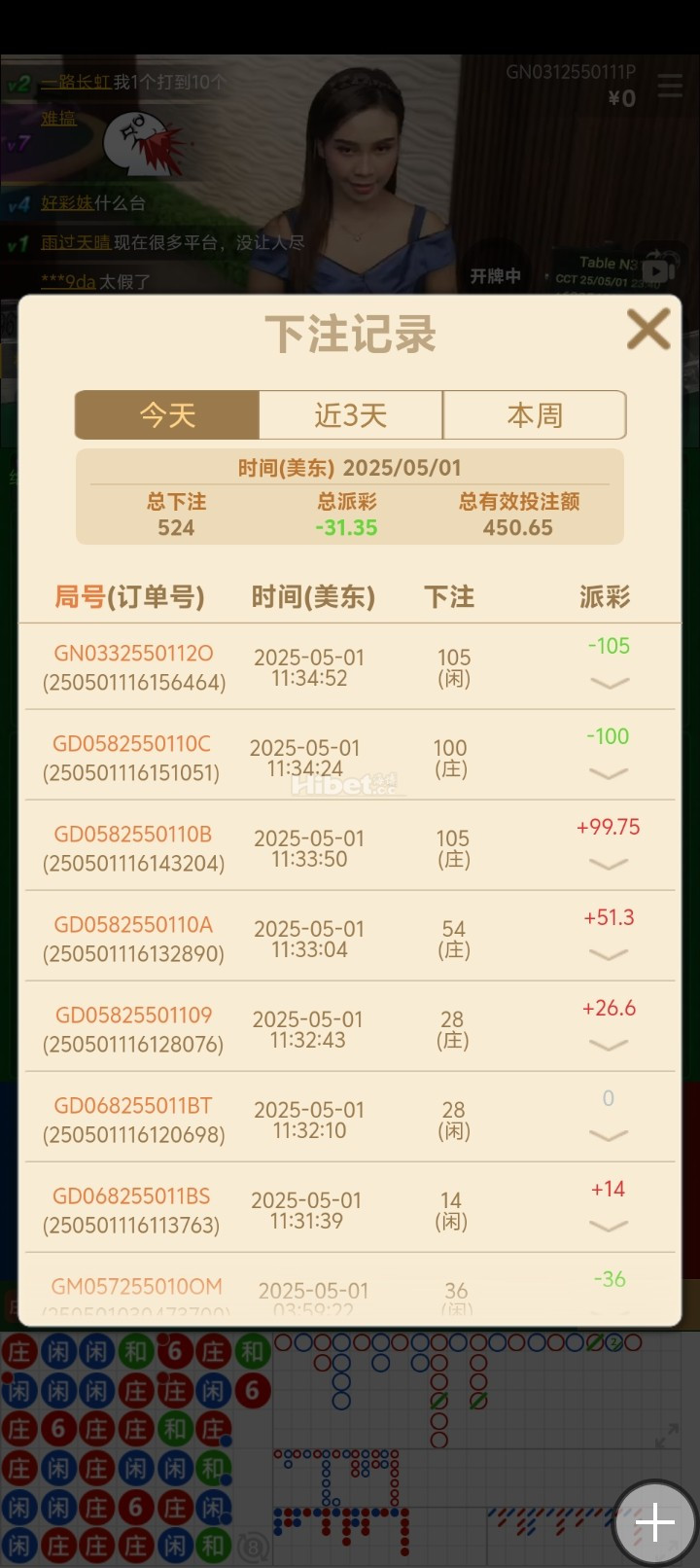Close the 下注记录 dialog
The image size is (700, 1568).
pos(648,329)
